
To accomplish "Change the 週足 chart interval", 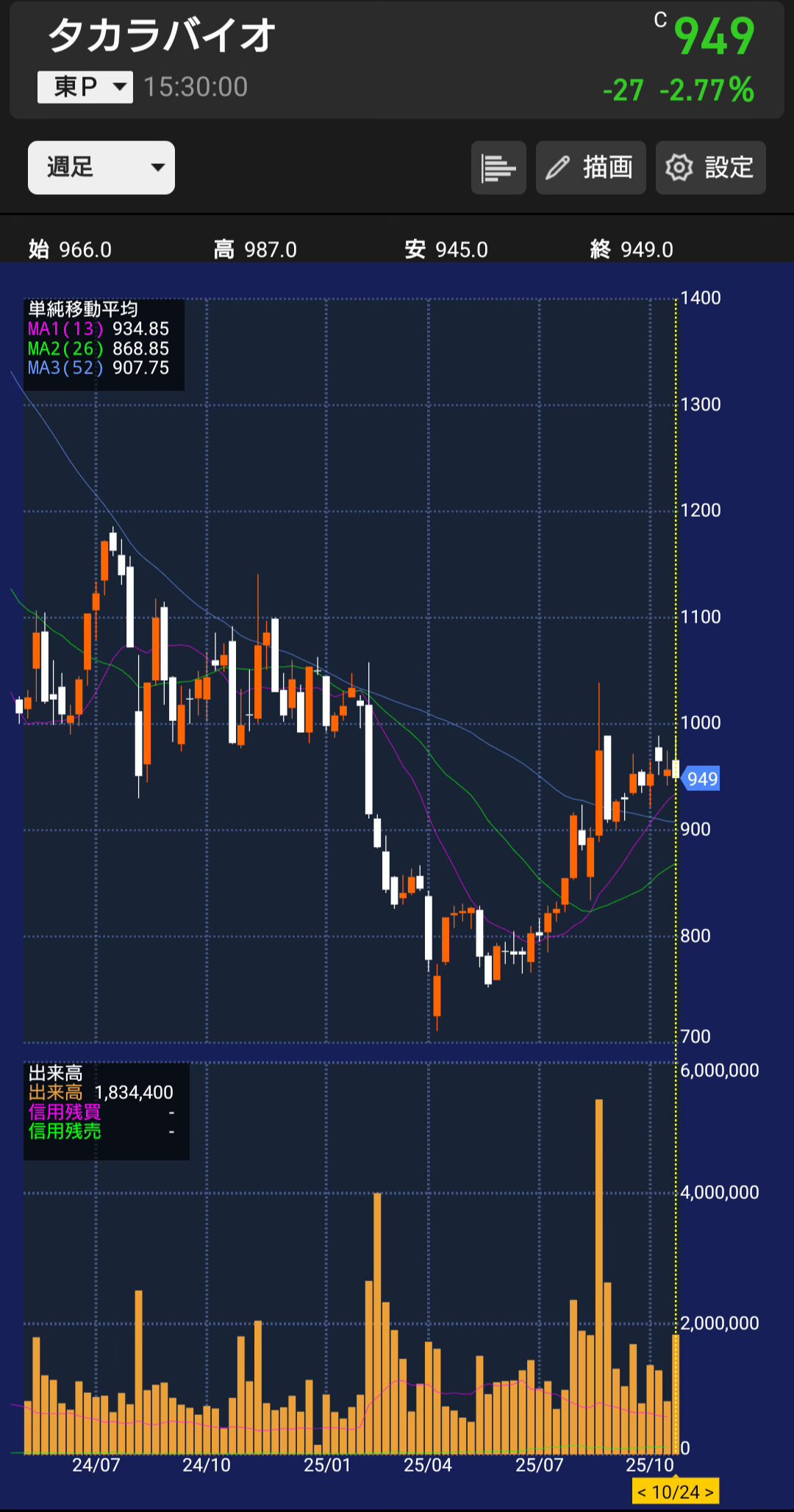I will point(101,168).
